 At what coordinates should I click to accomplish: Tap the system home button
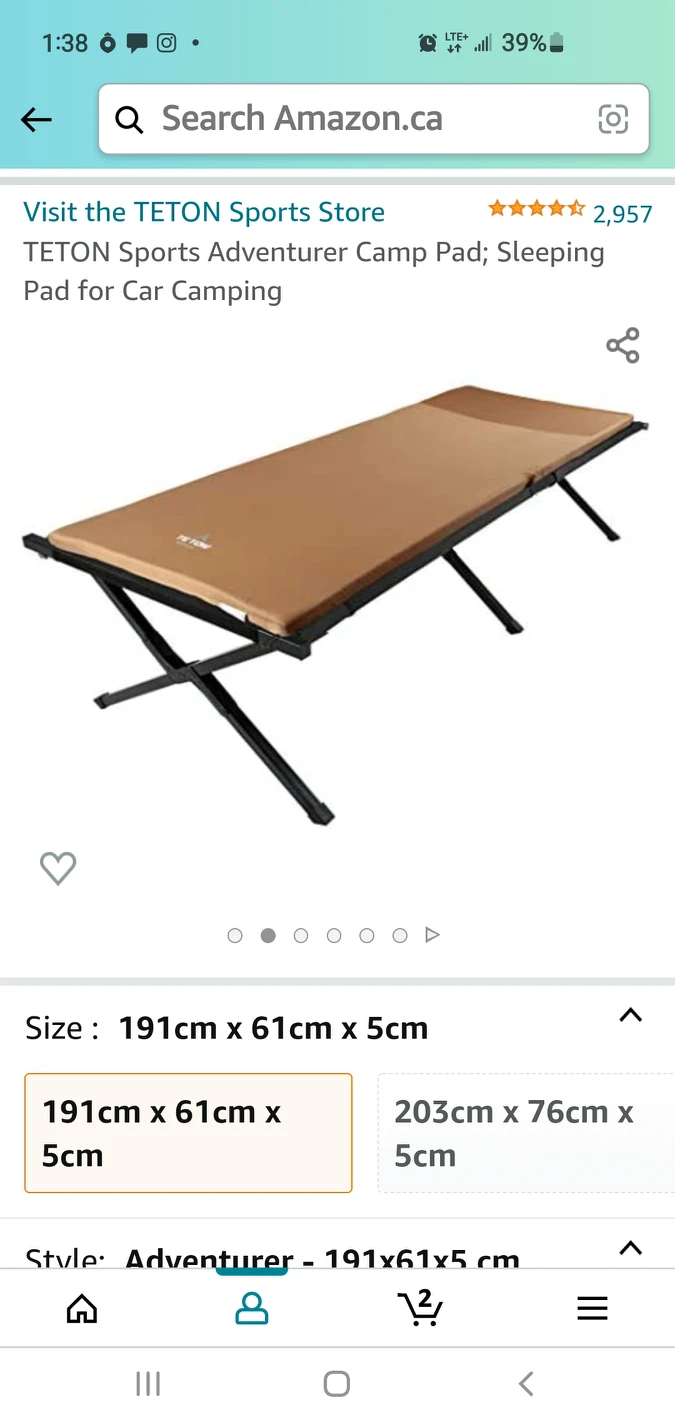[x=337, y=1384]
